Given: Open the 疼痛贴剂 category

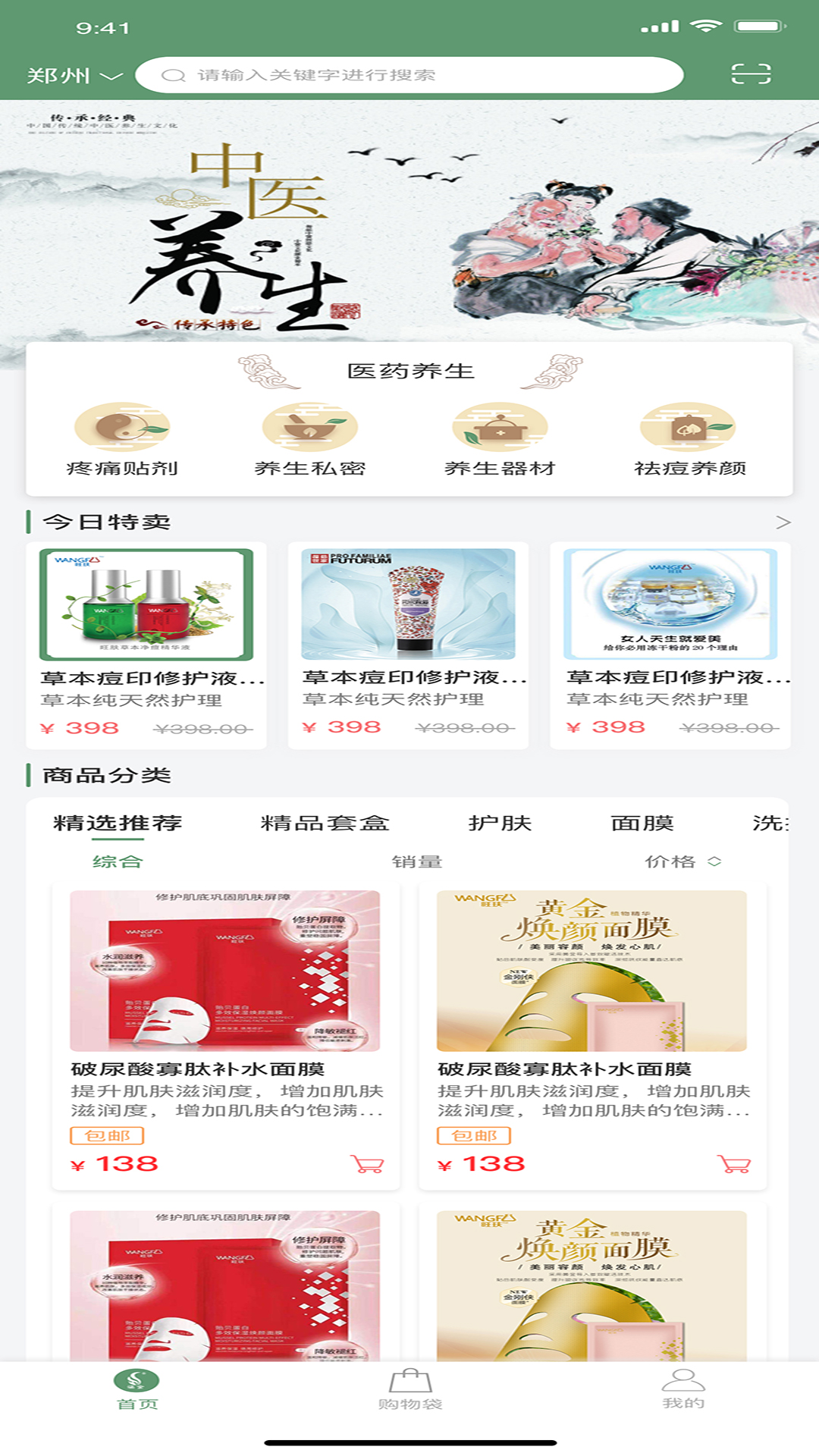Looking at the screenshot, I should 122,441.
